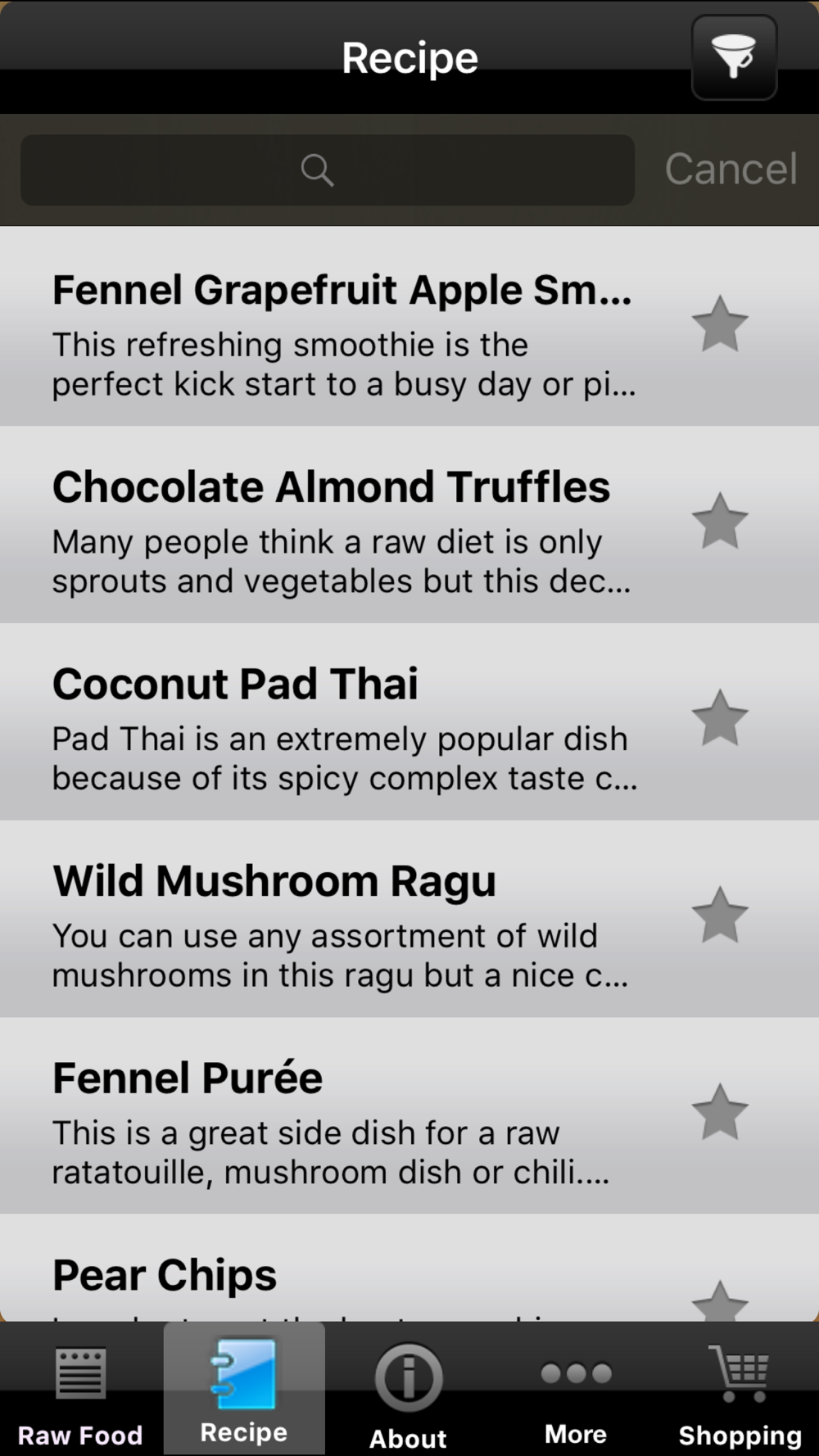Star the Wild Mushroom Ragu recipe
The height and width of the screenshot is (1456, 819).
(720, 916)
